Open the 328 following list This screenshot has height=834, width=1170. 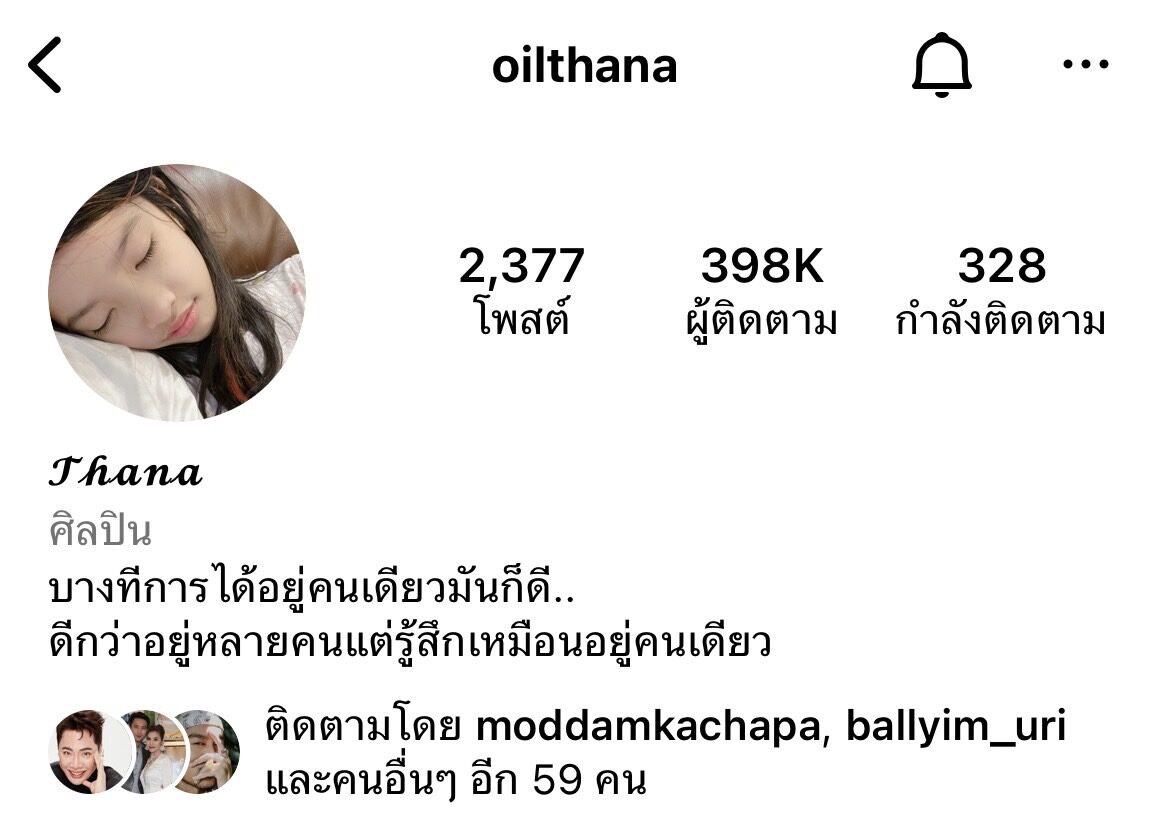tap(1001, 292)
